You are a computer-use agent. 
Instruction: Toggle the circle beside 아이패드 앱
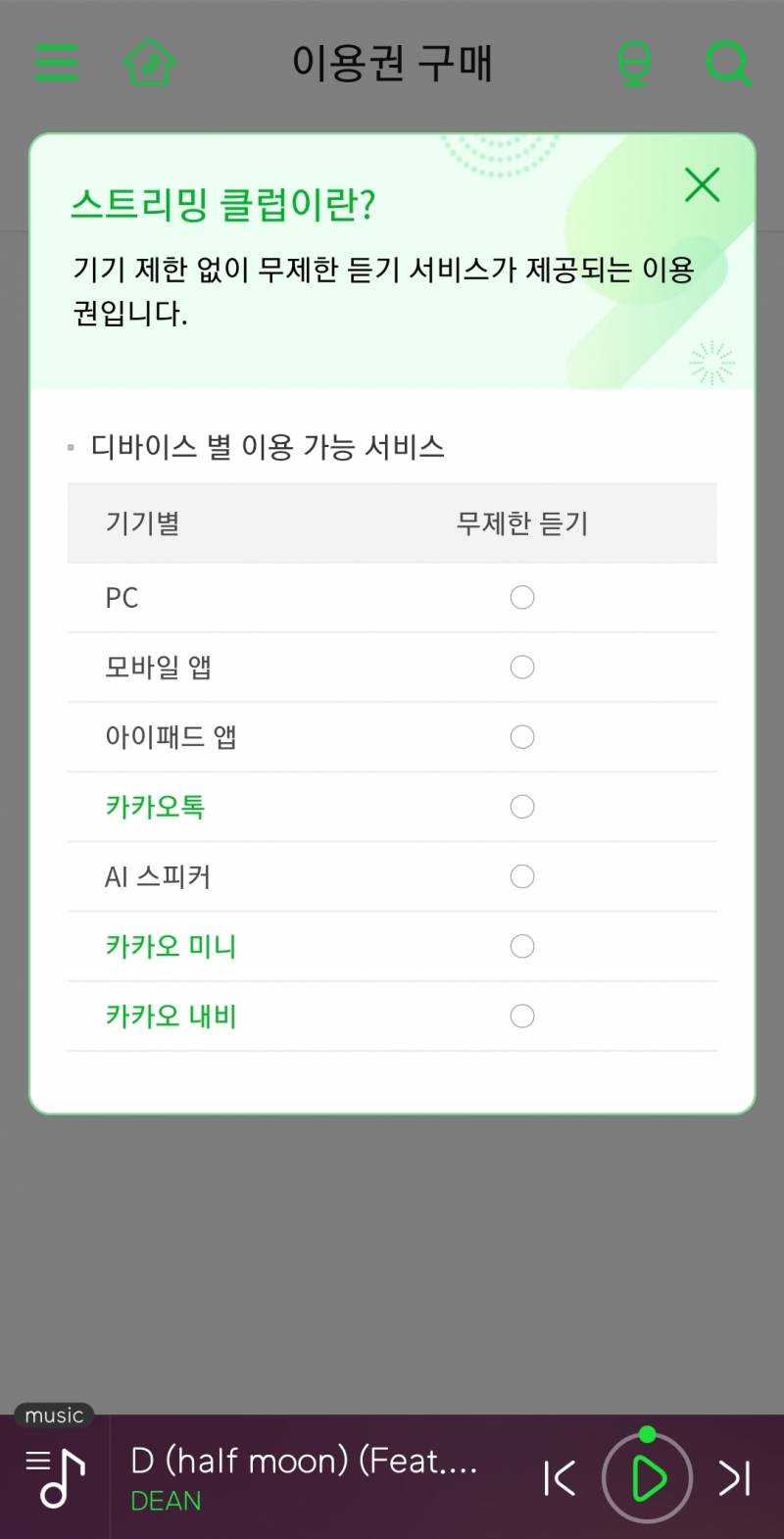(522, 736)
